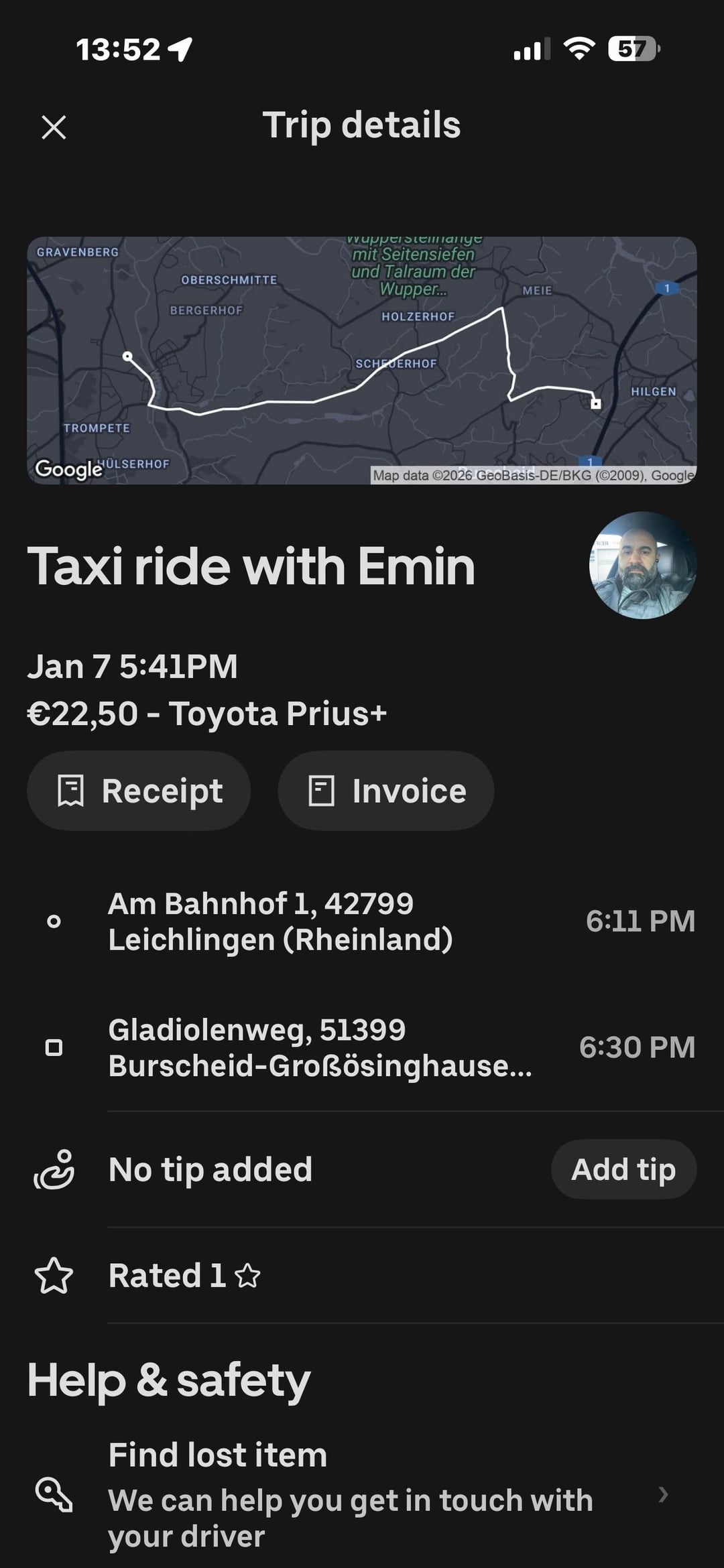View the trip Invoice
Viewport: 724px width, 1568px height.
coord(386,791)
